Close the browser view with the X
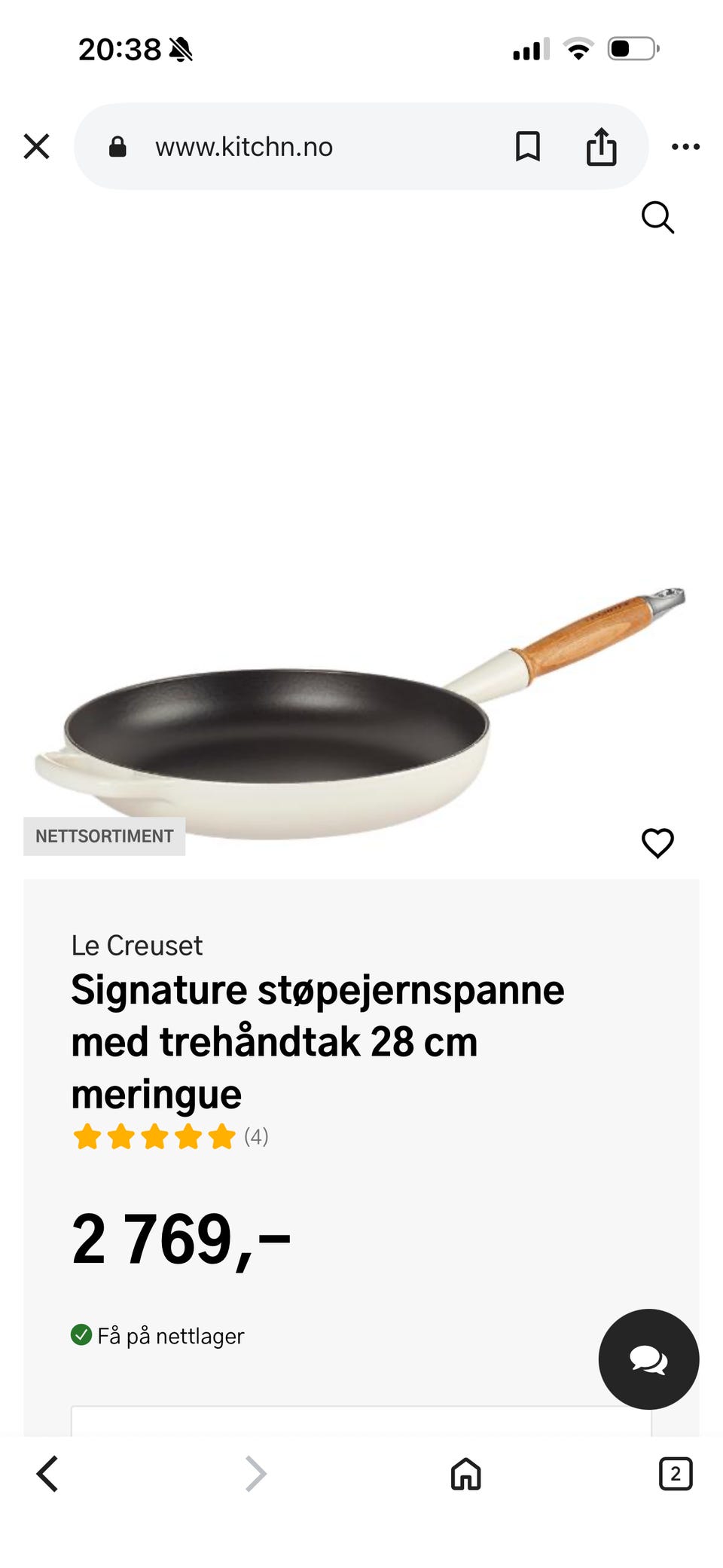Viewport: 723px width, 1568px height. tap(36, 145)
